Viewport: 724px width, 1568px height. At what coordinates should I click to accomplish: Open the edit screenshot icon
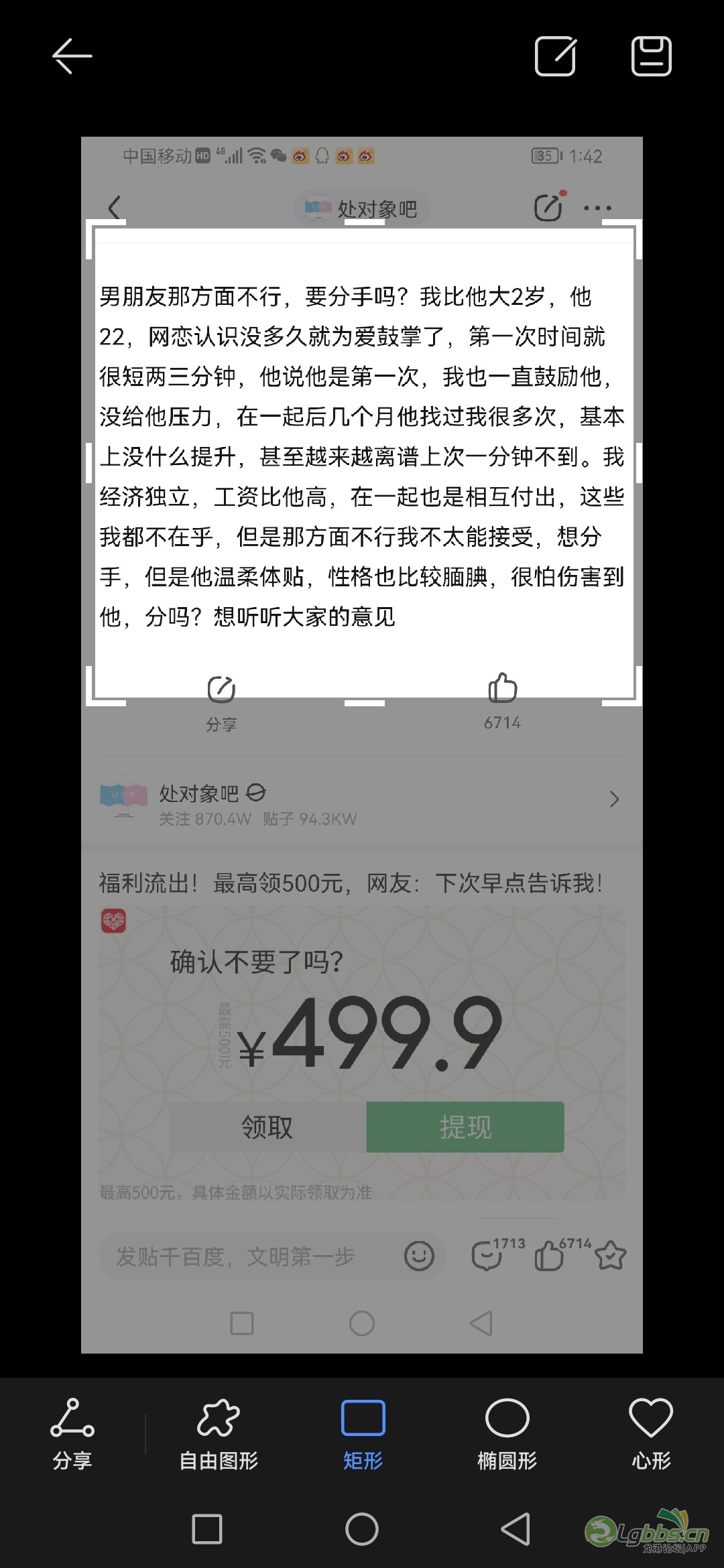point(555,56)
